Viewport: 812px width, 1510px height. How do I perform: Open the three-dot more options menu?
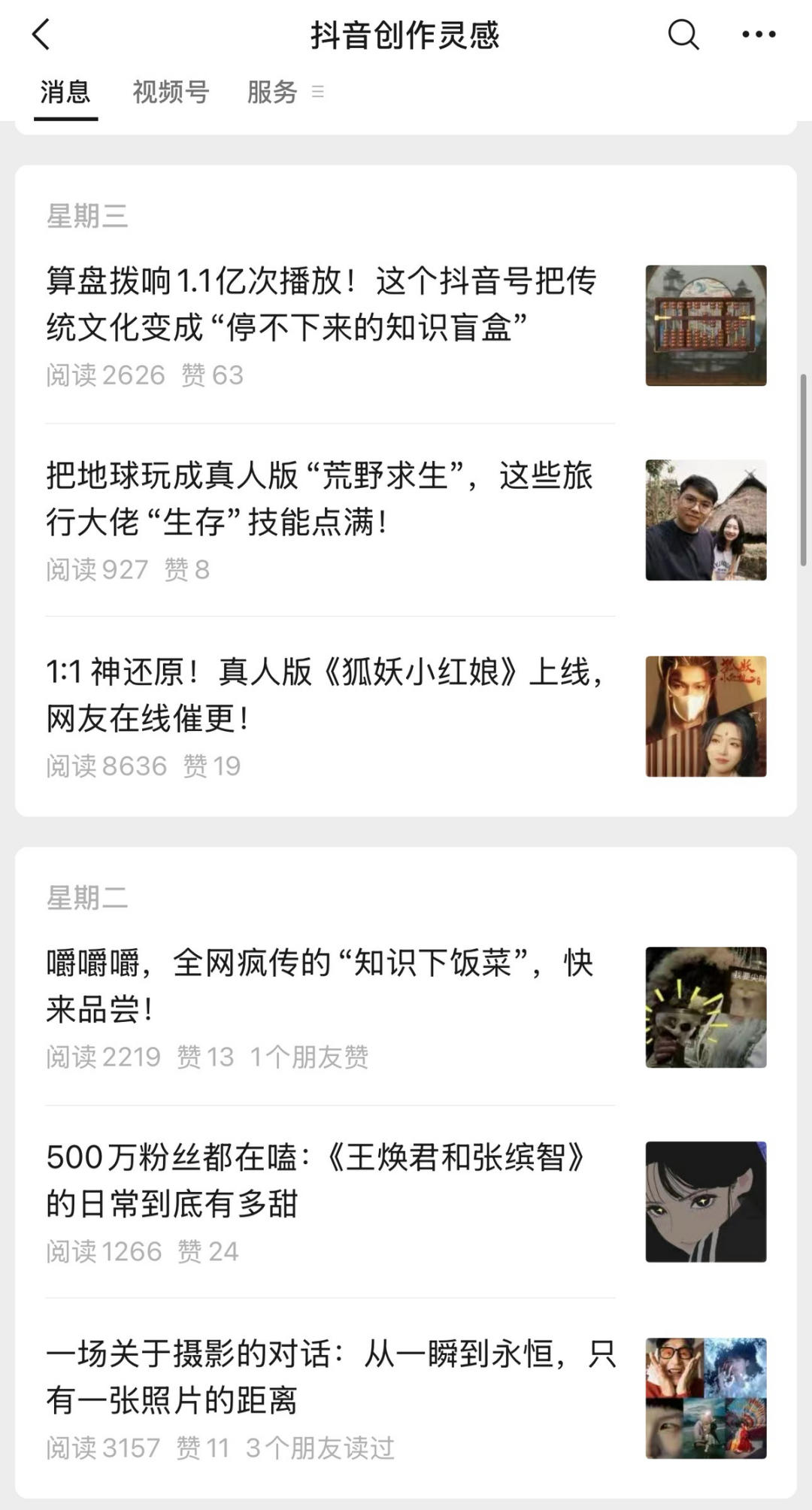pos(758,35)
